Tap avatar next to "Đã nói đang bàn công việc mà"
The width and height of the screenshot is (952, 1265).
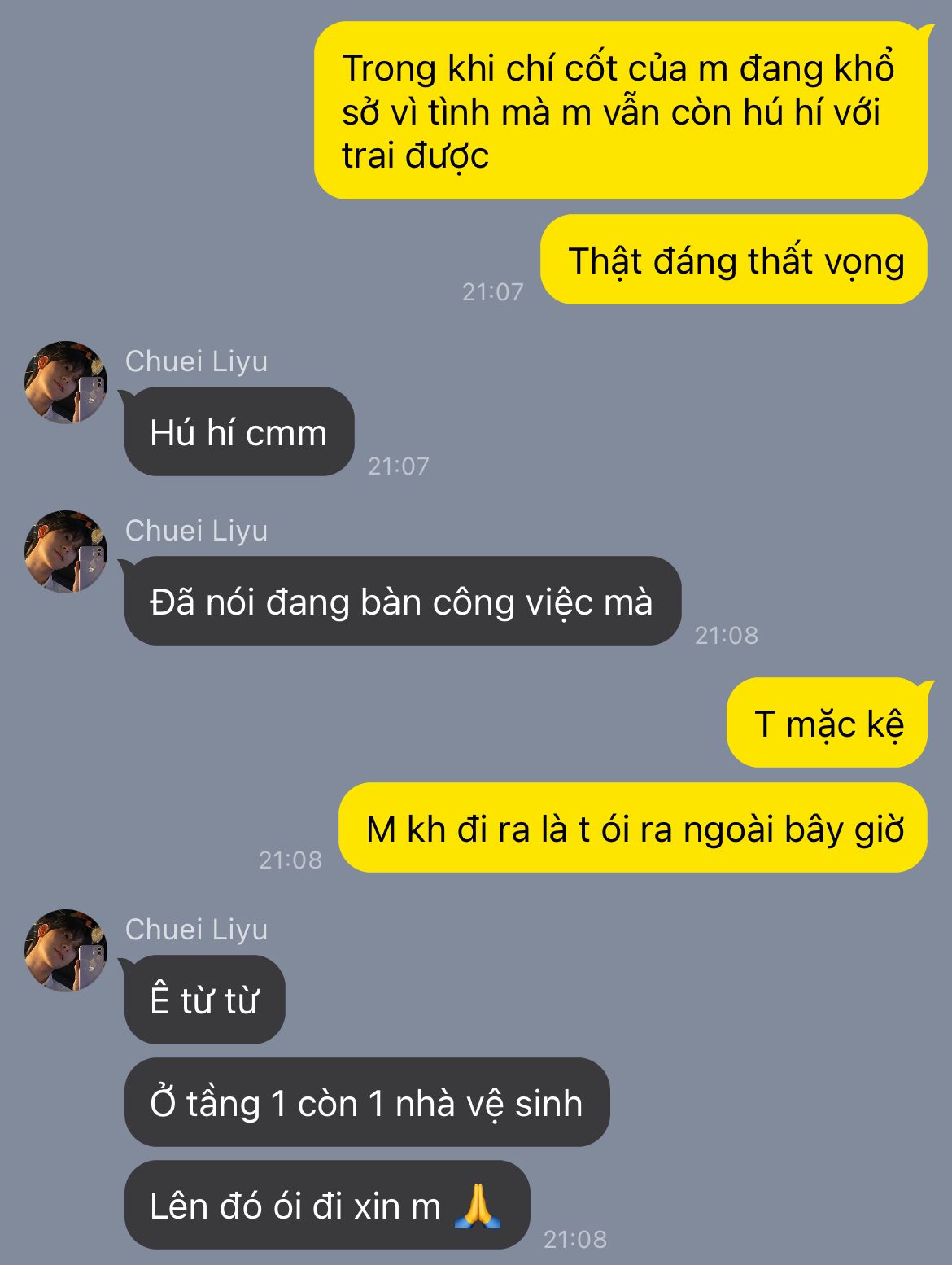point(66,552)
